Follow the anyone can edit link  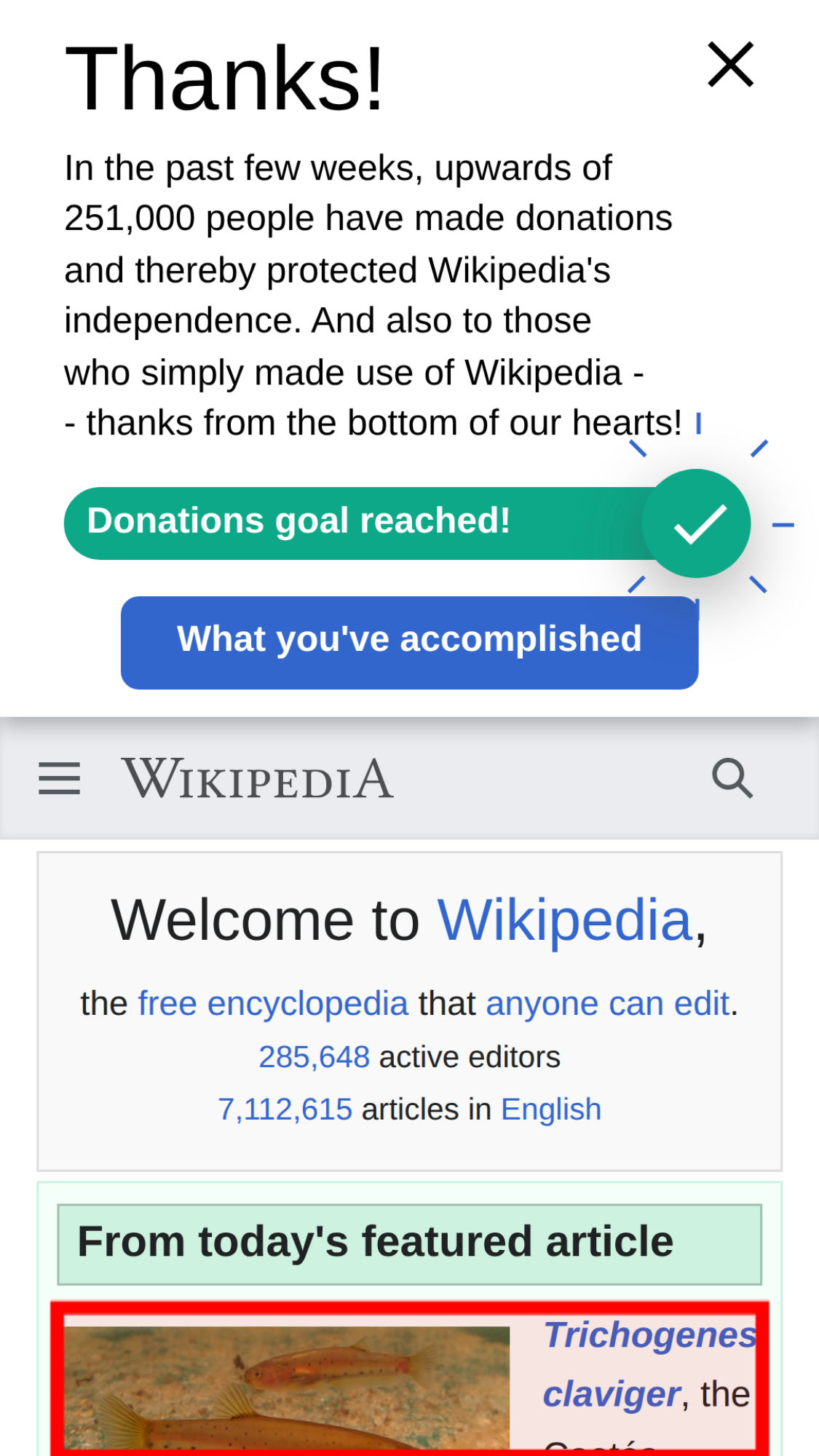click(607, 1004)
